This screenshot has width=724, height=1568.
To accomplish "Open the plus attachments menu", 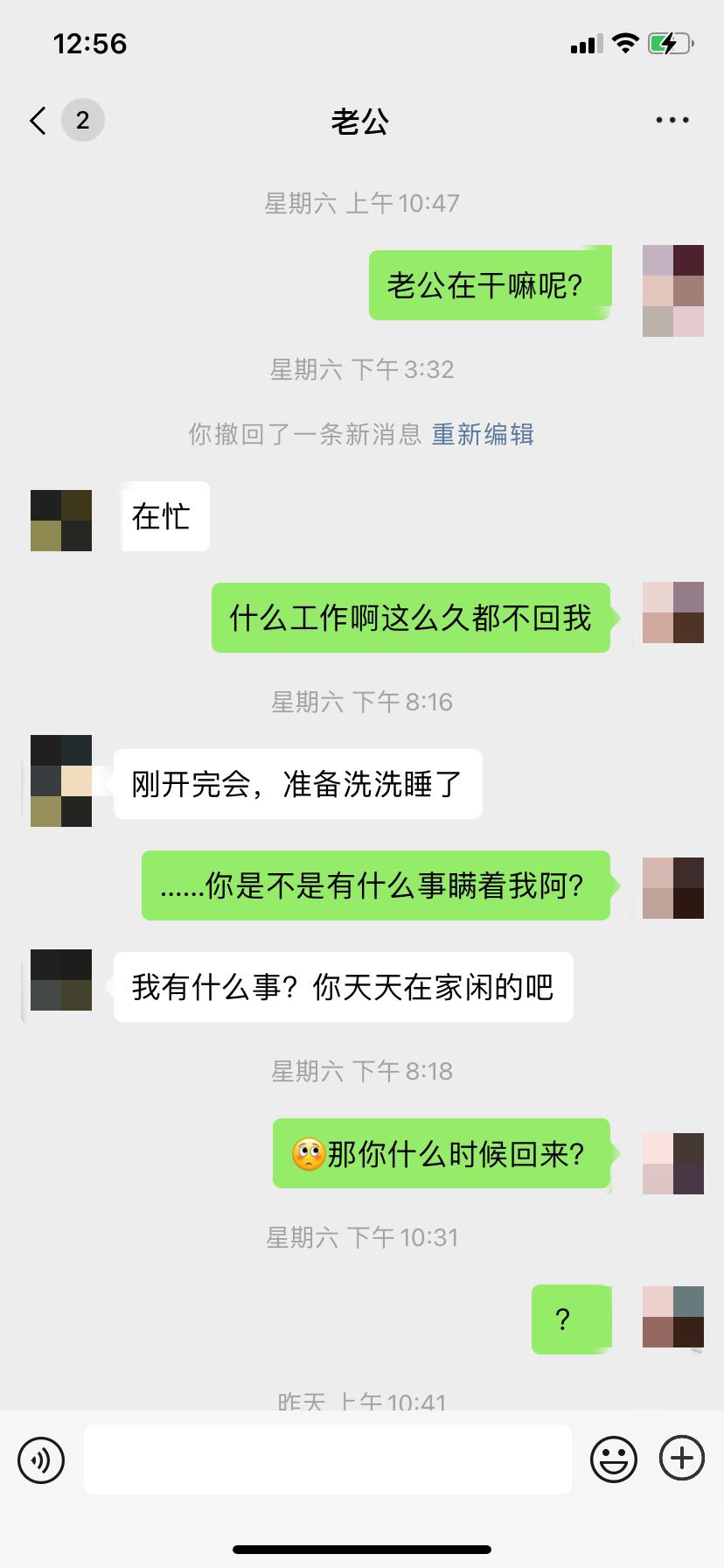I will [x=682, y=1458].
